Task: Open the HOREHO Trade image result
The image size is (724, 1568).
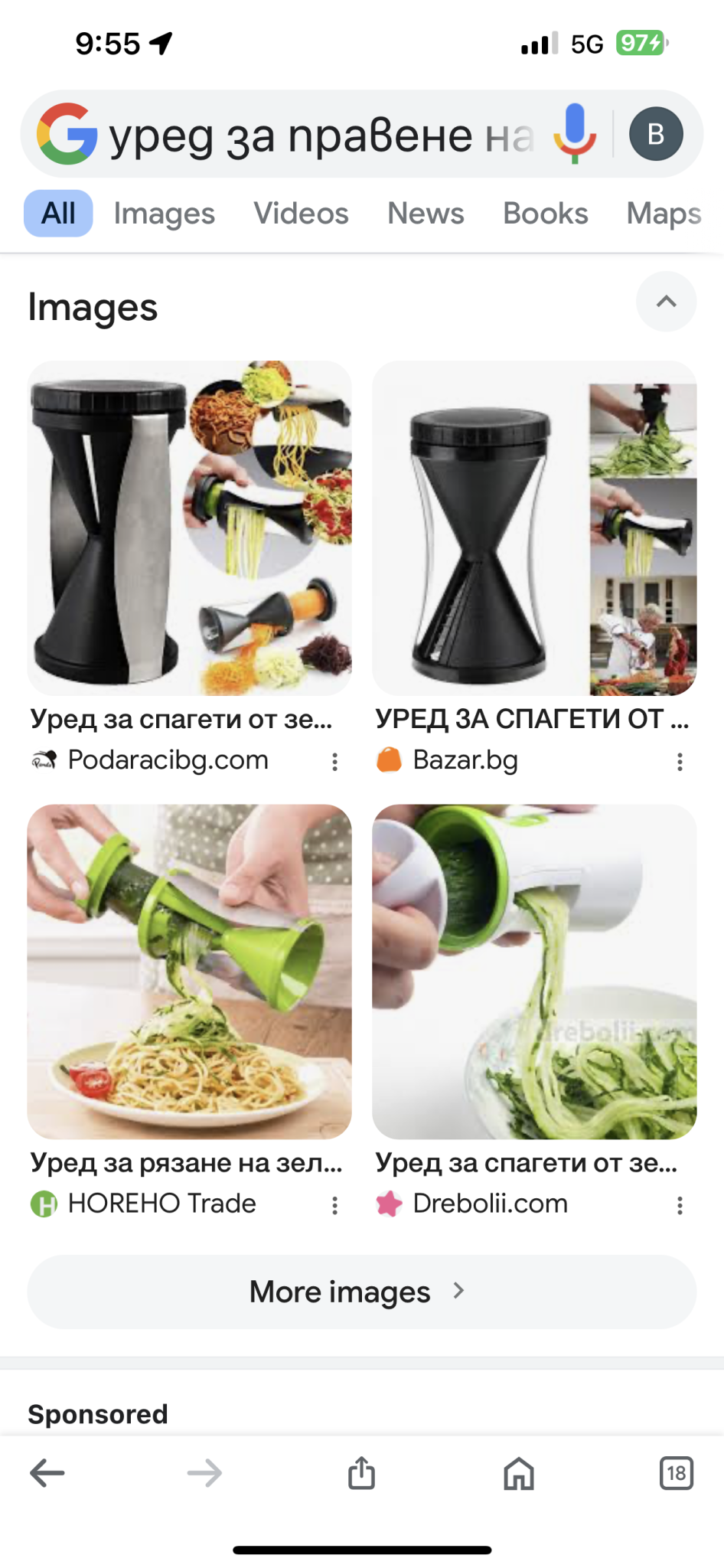Action: [x=189, y=971]
